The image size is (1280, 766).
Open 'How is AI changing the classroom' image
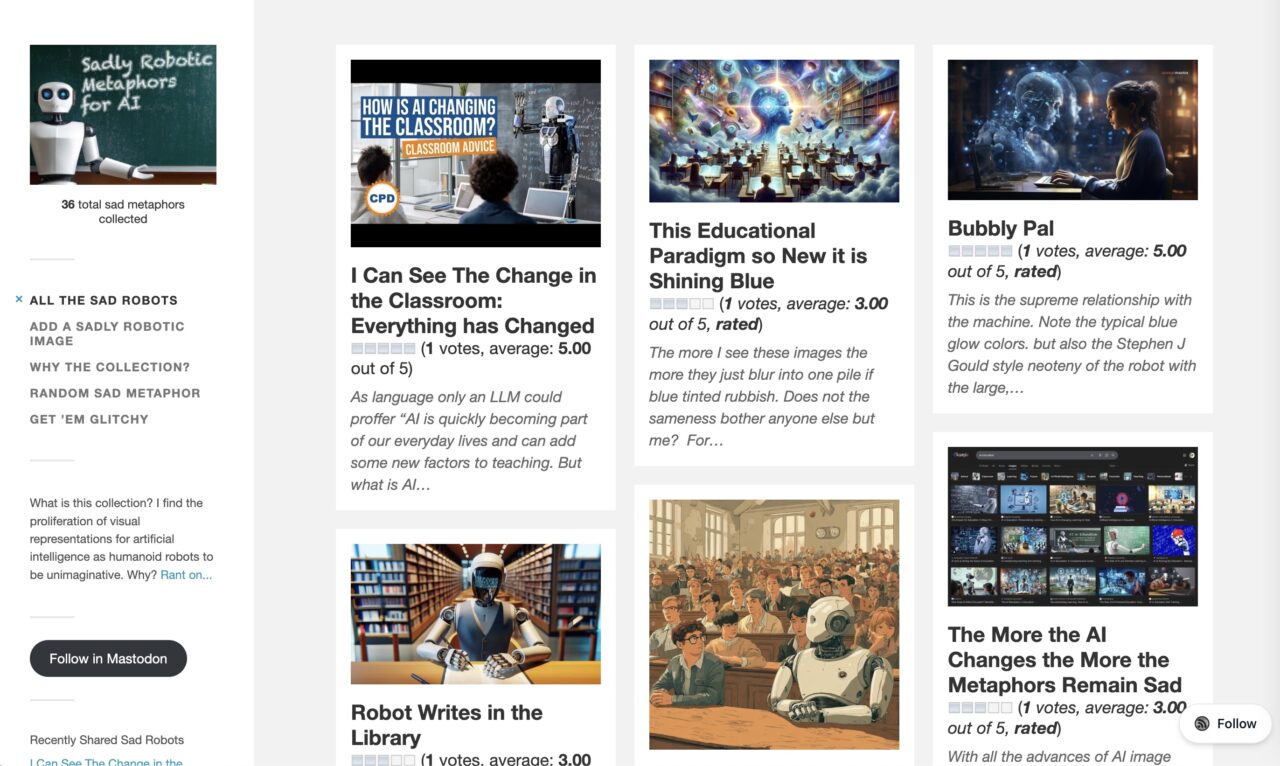(x=475, y=153)
